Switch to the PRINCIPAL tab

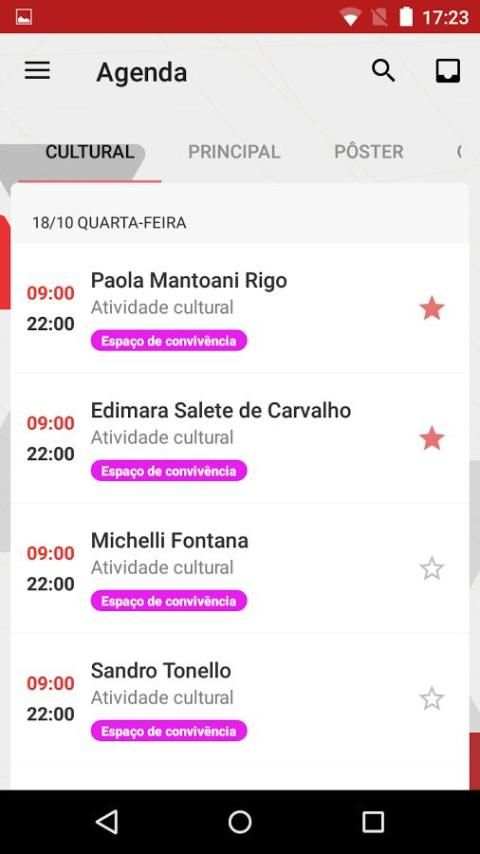click(234, 151)
